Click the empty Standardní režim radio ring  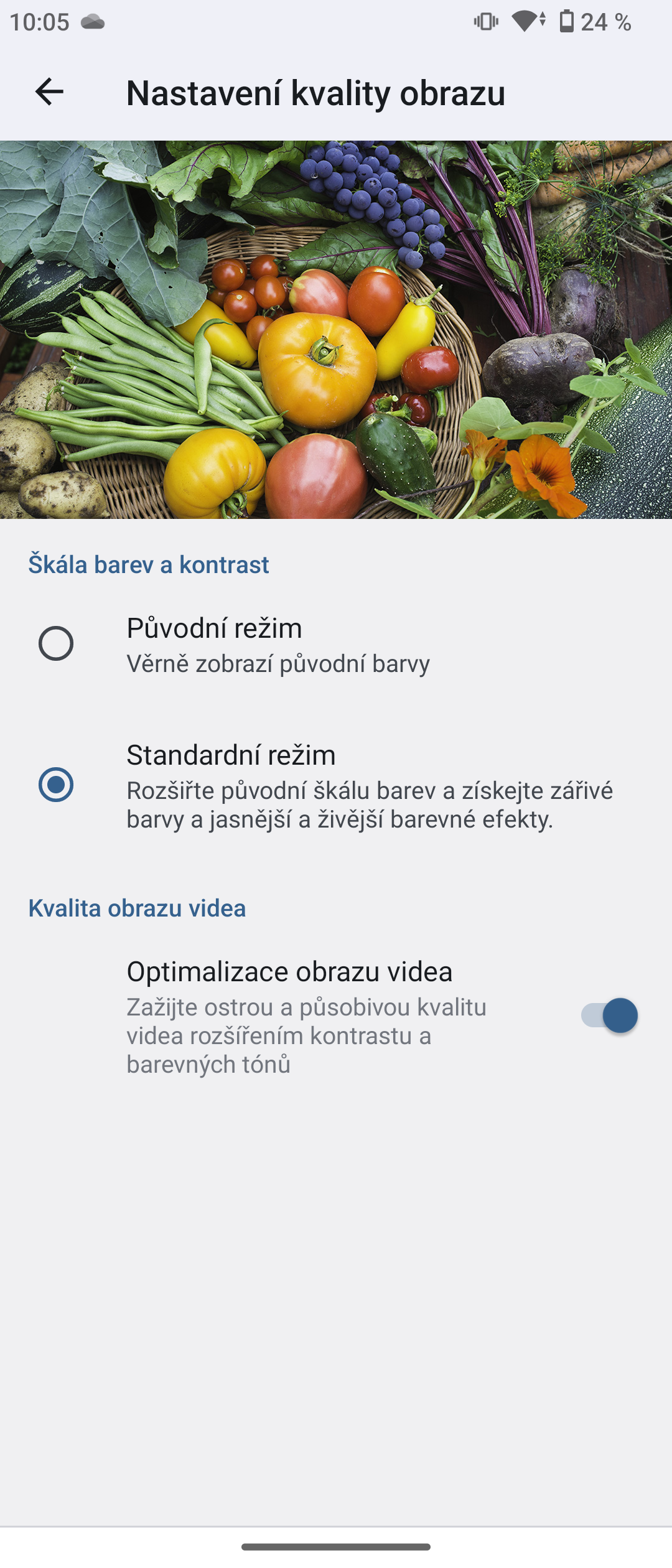(x=56, y=786)
